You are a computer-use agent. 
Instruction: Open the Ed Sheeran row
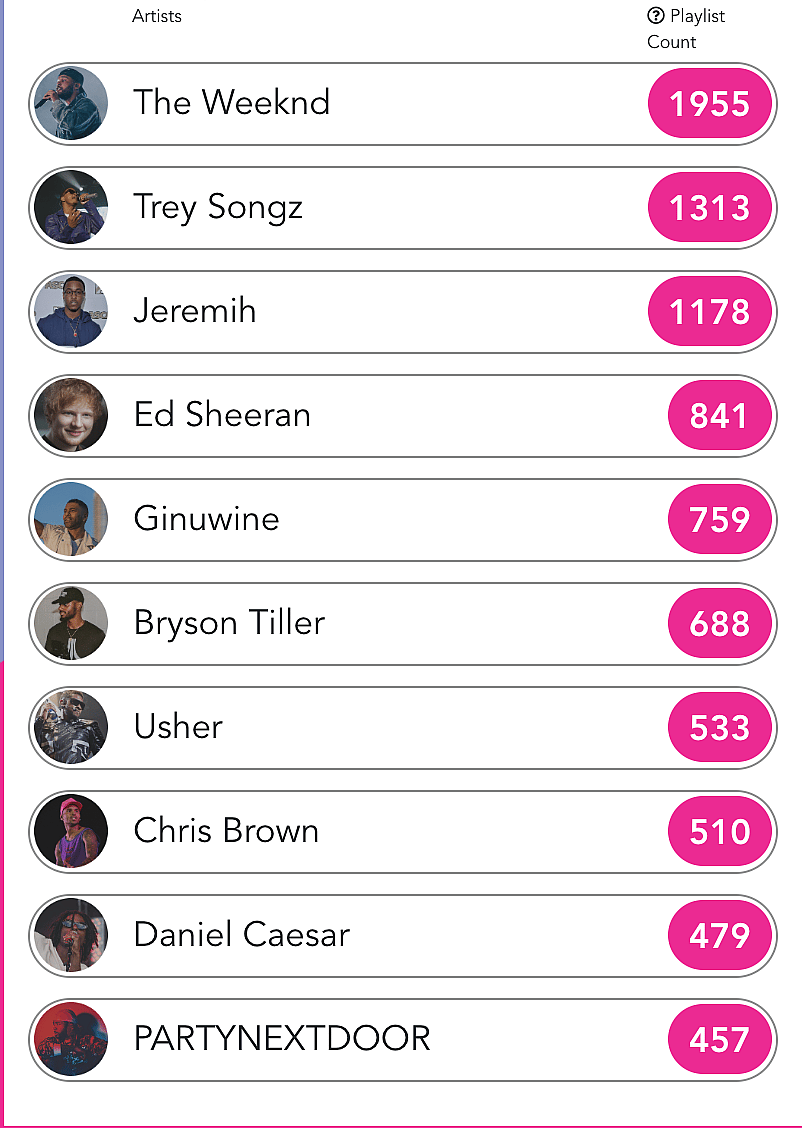pos(222,415)
